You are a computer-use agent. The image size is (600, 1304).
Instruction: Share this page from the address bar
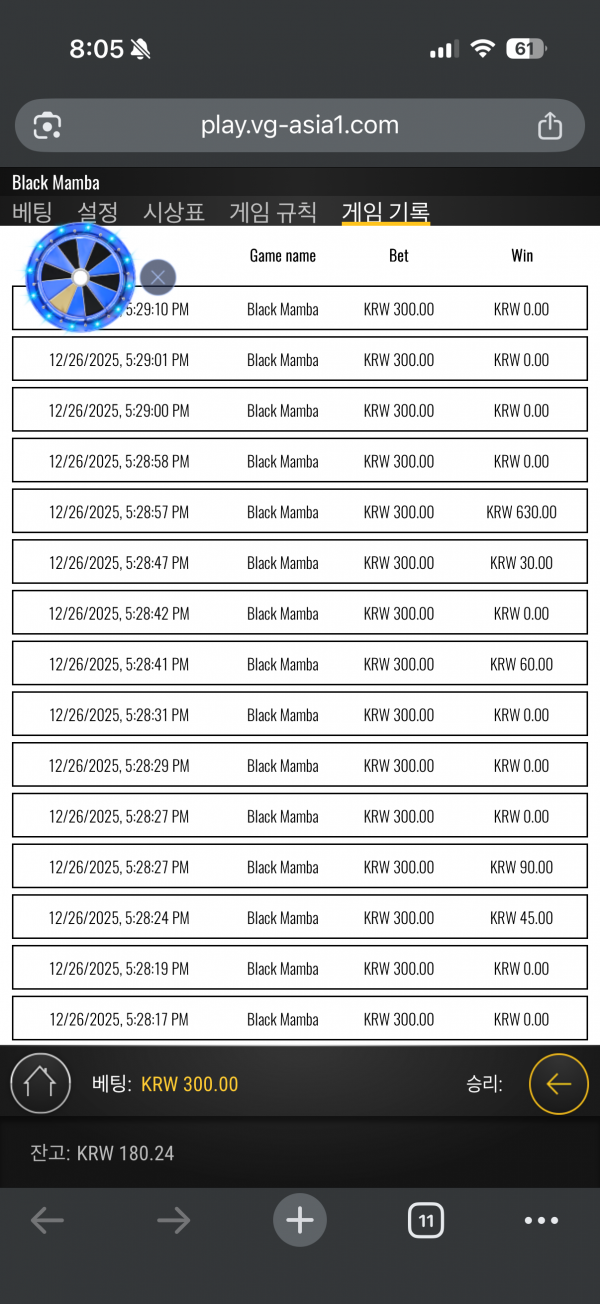(550, 125)
